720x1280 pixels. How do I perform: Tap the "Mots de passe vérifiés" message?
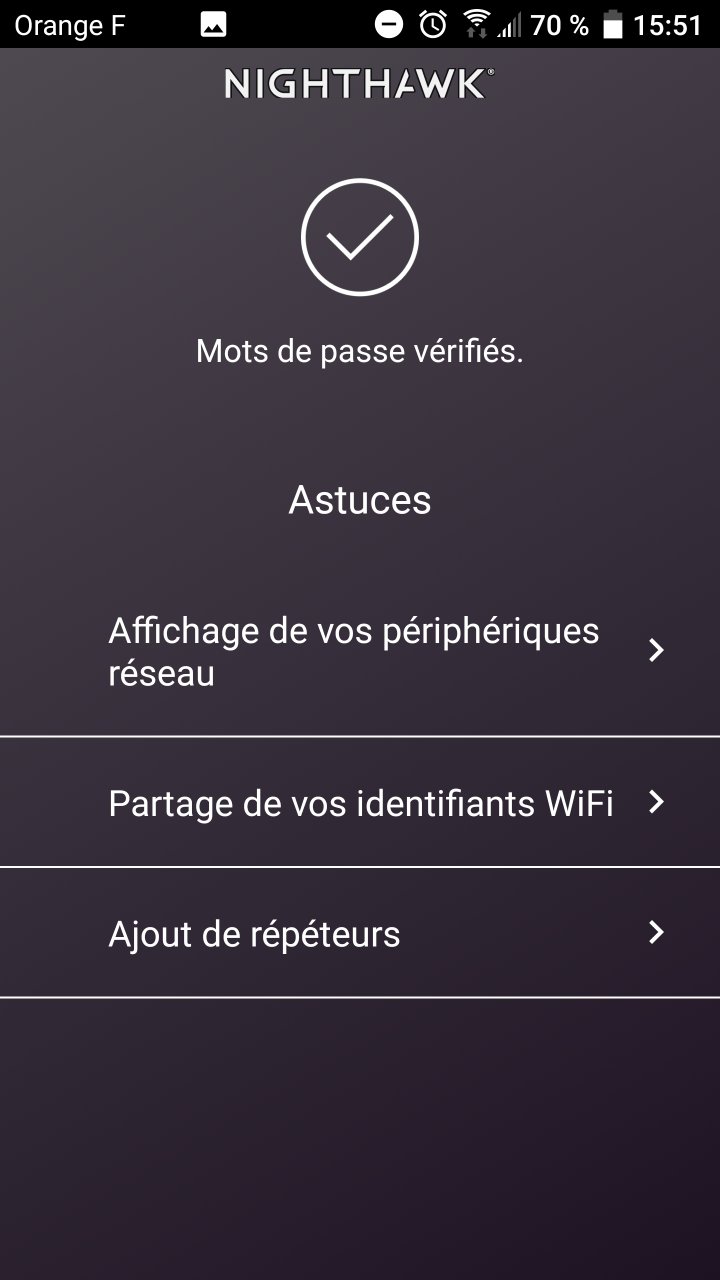tap(360, 350)
